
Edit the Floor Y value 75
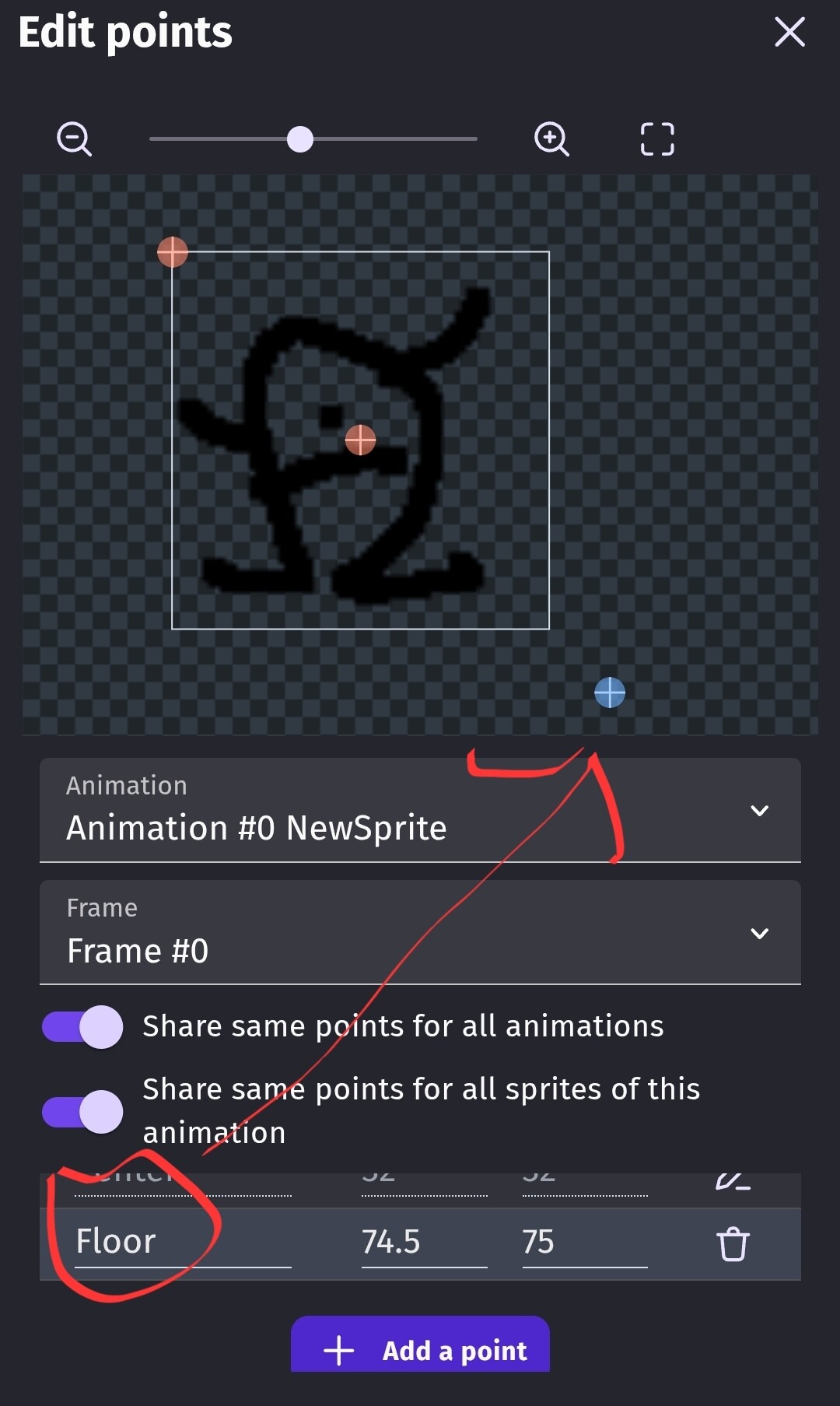584,1243
